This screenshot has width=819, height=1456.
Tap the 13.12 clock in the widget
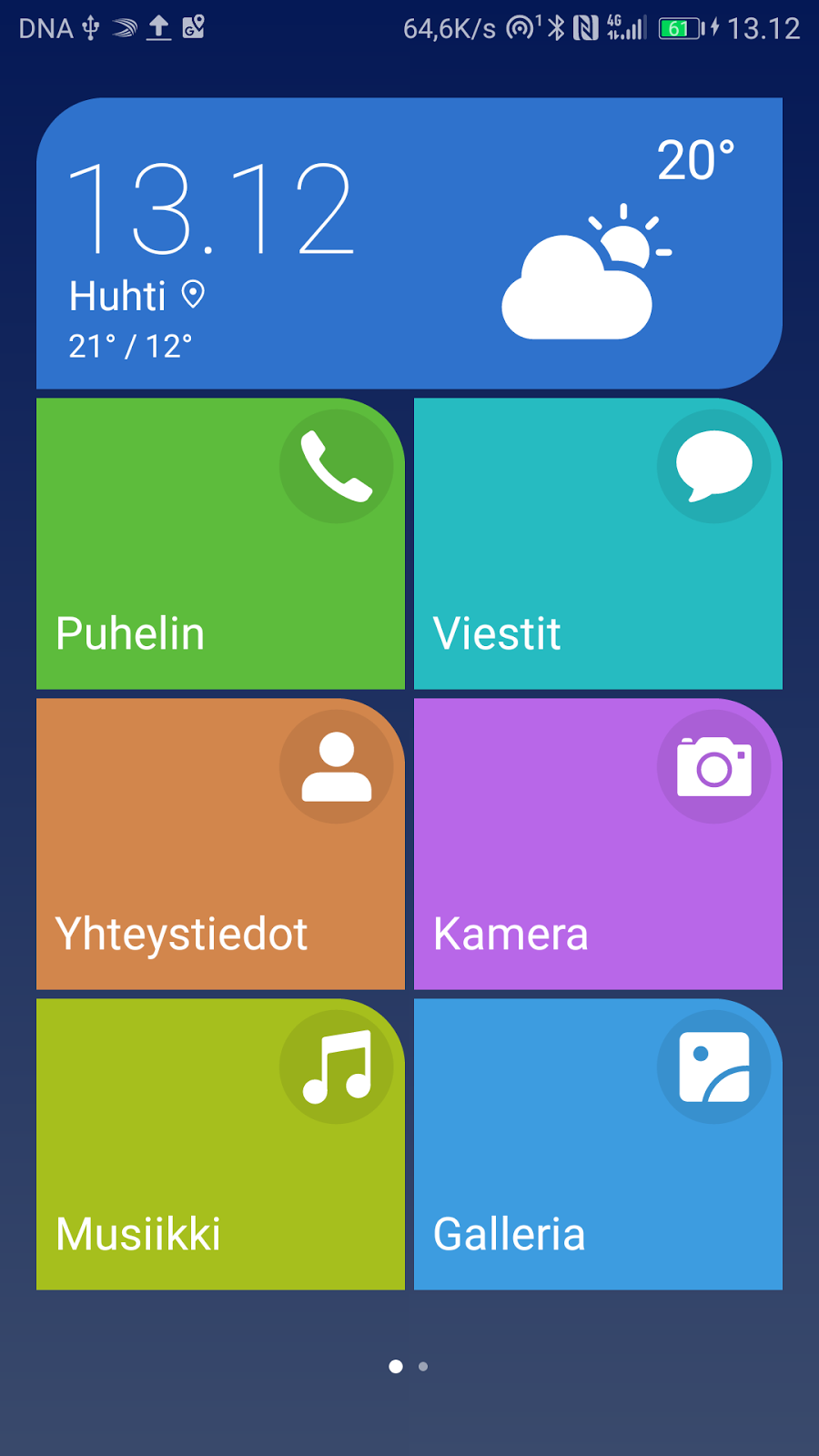tap(211, 209)
